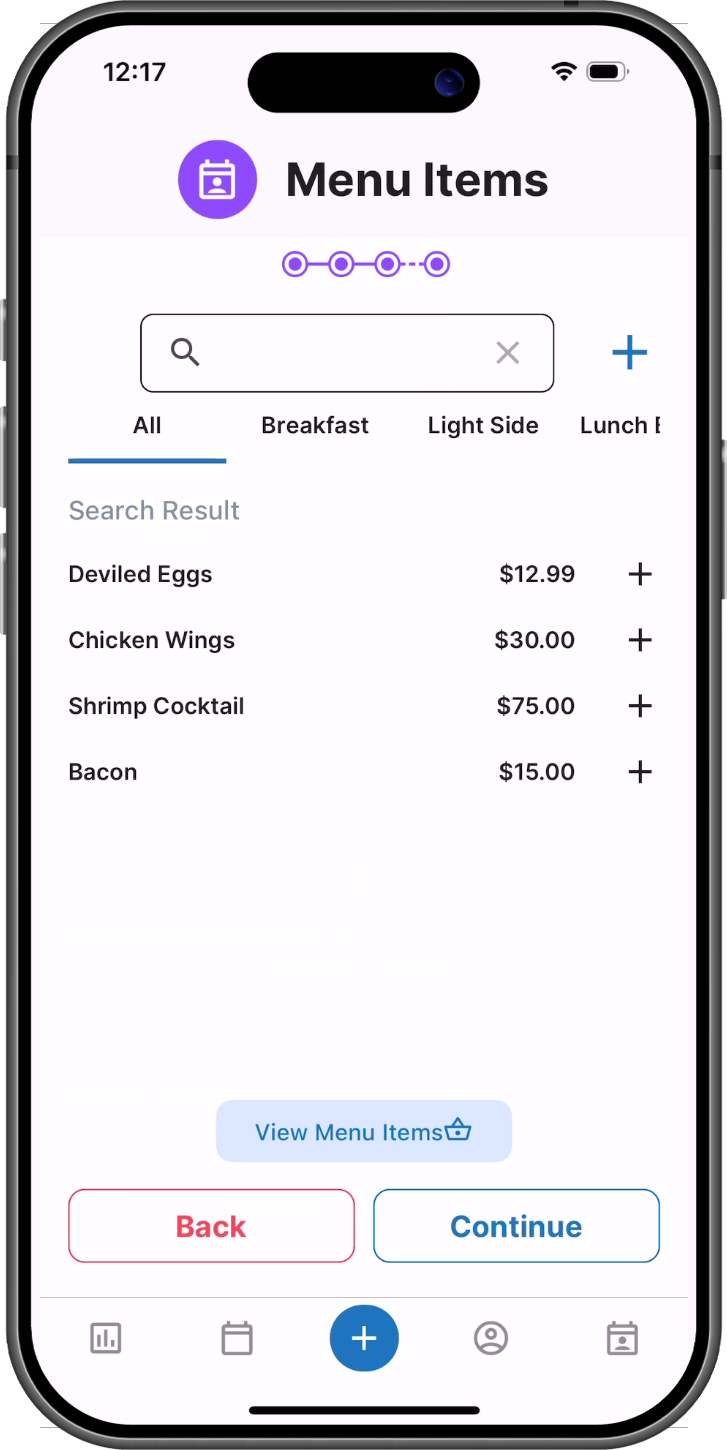Image resolution: width=727 pixels, height=1450 pixels.
Task: Click the purple calendar badge beside Menu Items
Action: pos(218,179)
